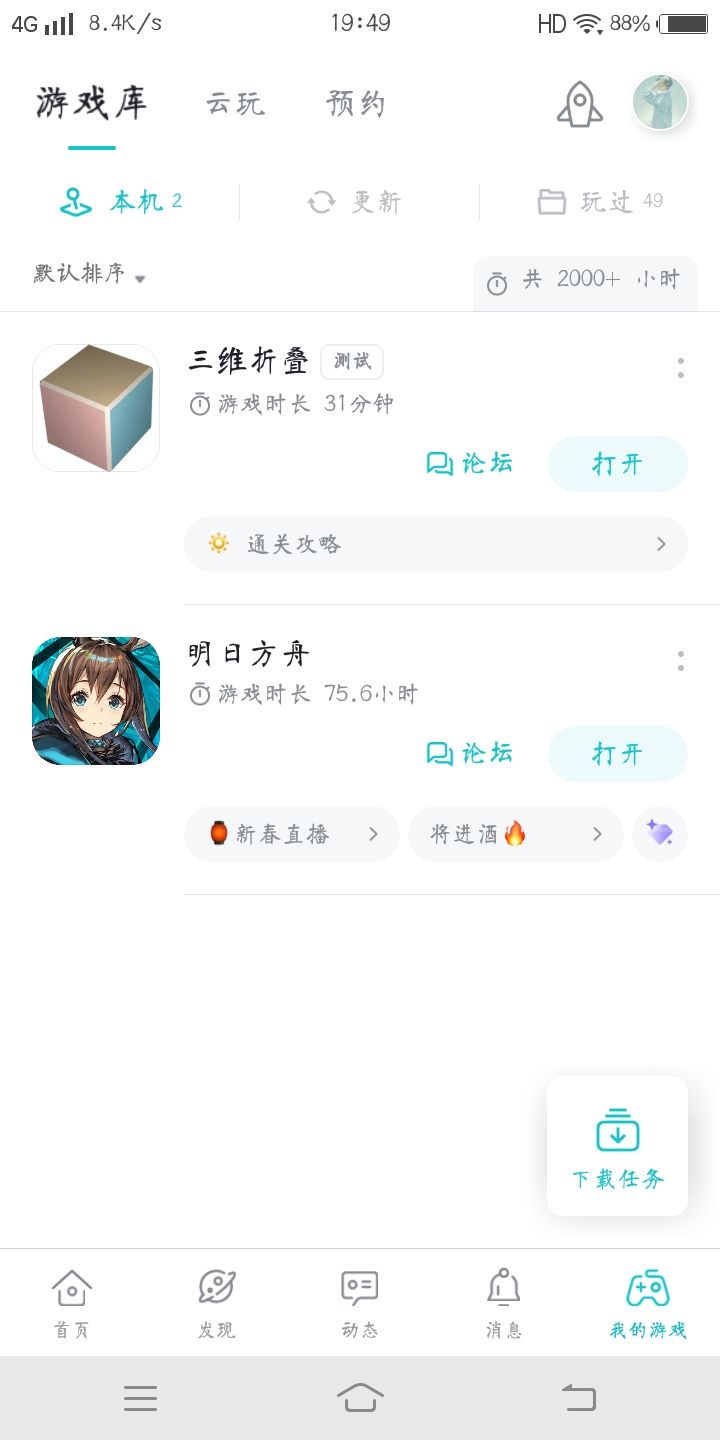Image resolution: width=720 pixels, height=1440 pixels.
Task: Tap the 新春直播 chip
Action: (292, 834)
